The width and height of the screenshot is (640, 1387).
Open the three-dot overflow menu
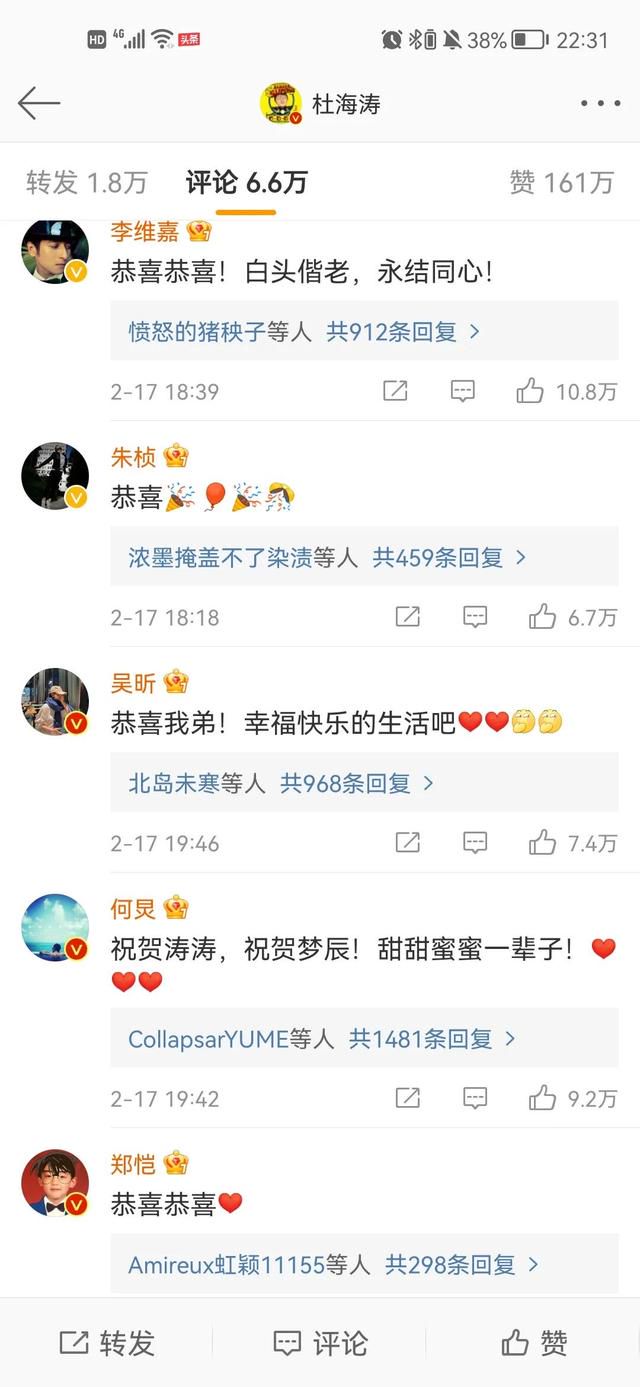(600, 103)
